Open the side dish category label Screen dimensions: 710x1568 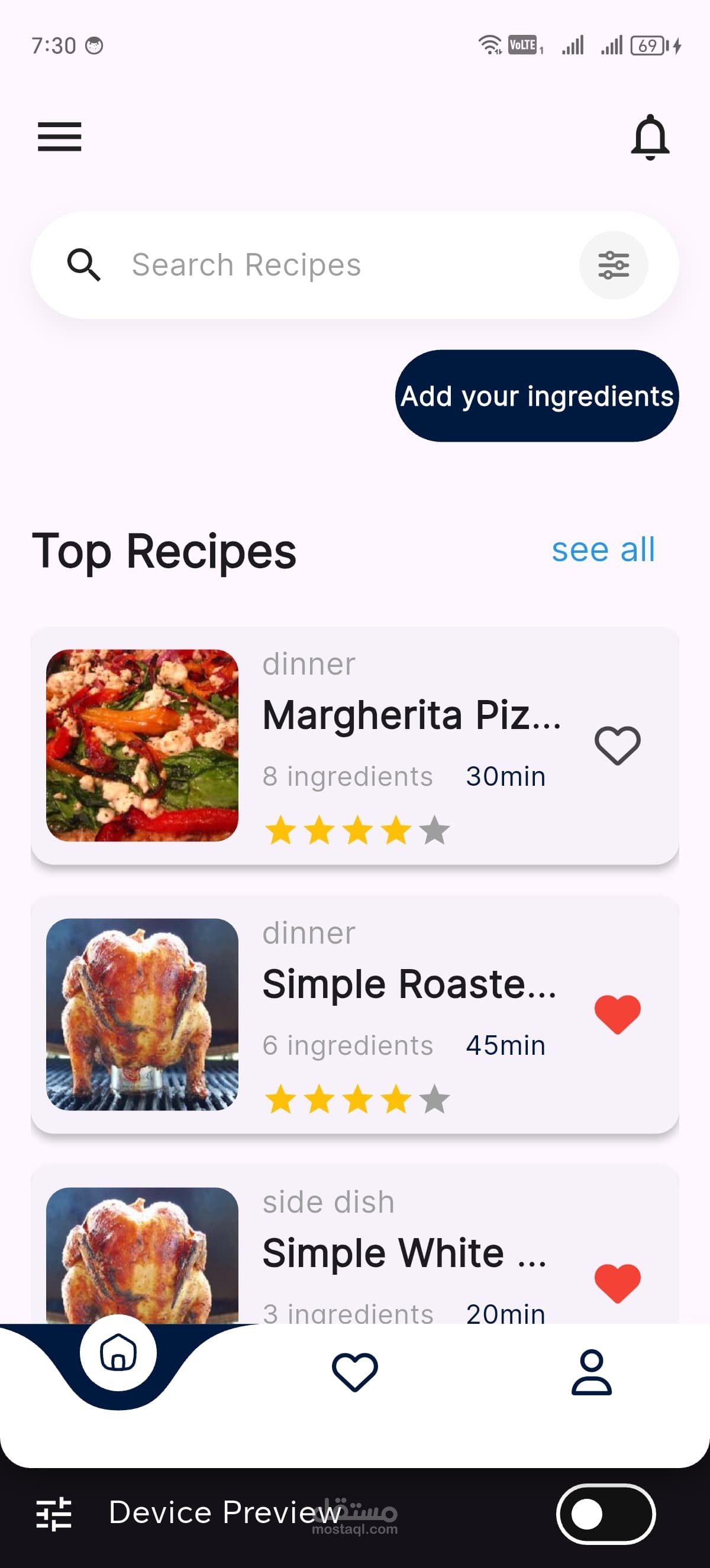pyautogui.click(x=328, y=1201)
